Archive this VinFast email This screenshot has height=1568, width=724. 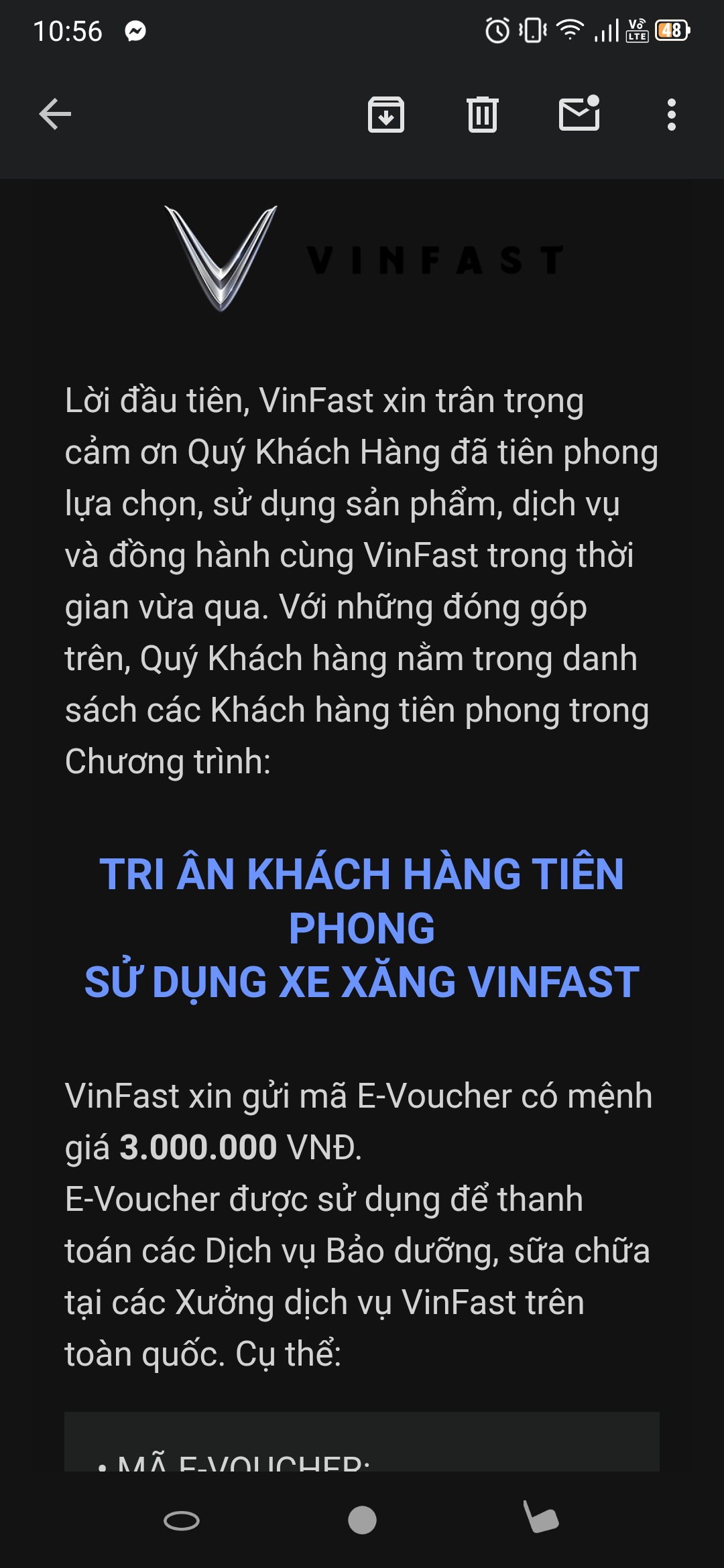[386, 114]
